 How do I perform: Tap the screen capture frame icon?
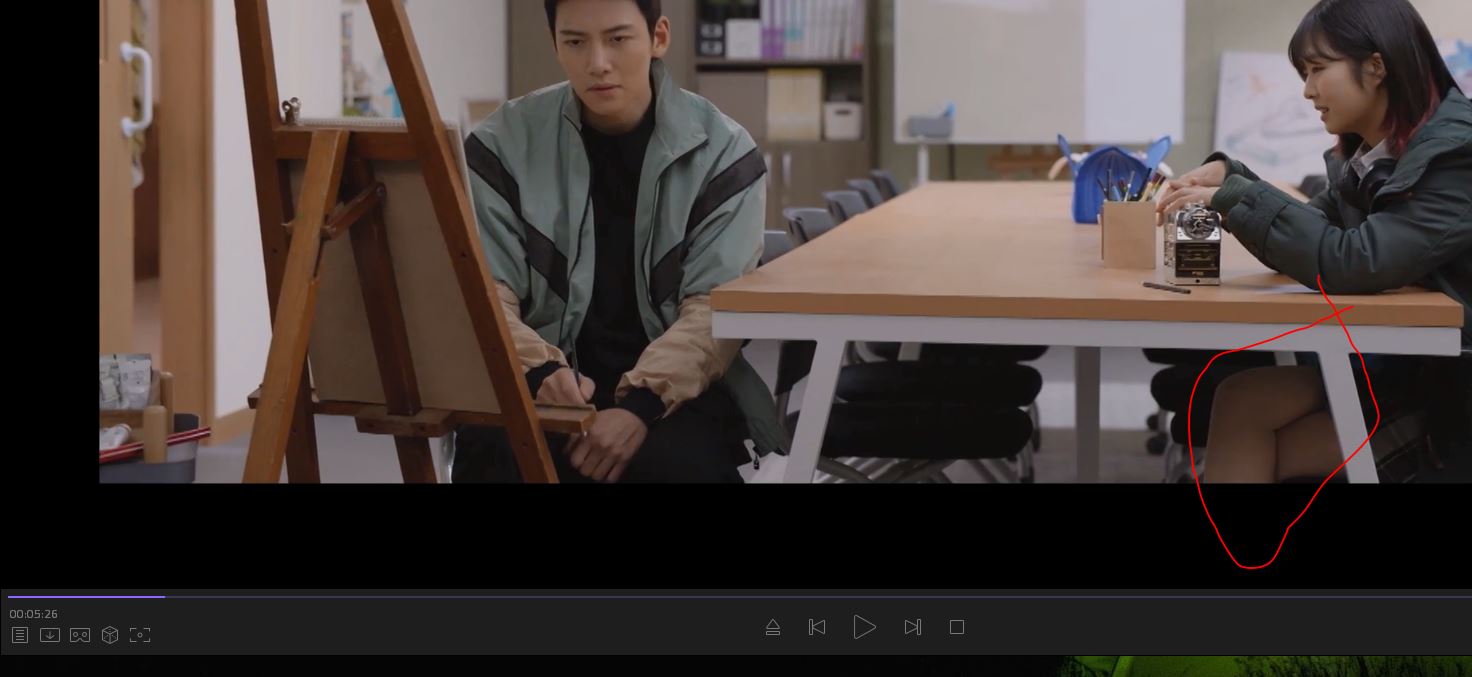(140, 635)
